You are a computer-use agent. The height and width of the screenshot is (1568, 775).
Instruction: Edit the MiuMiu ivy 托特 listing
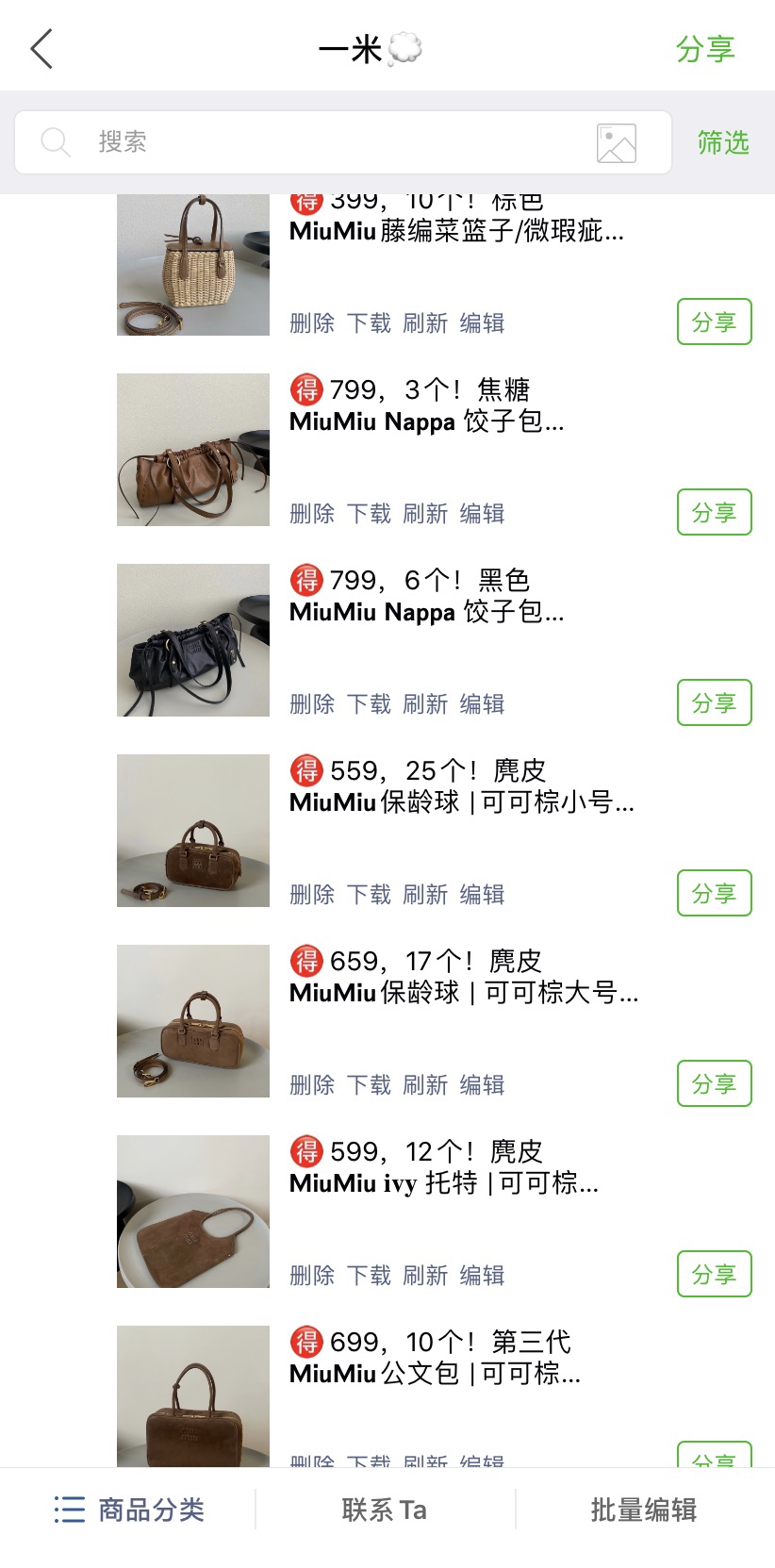coord(482,1275)
